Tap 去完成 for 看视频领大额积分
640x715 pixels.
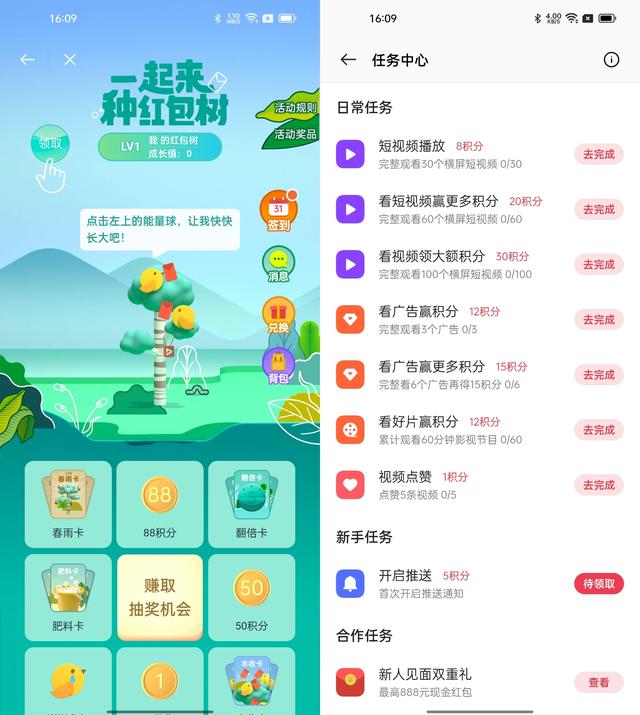[x=598, y=264]
